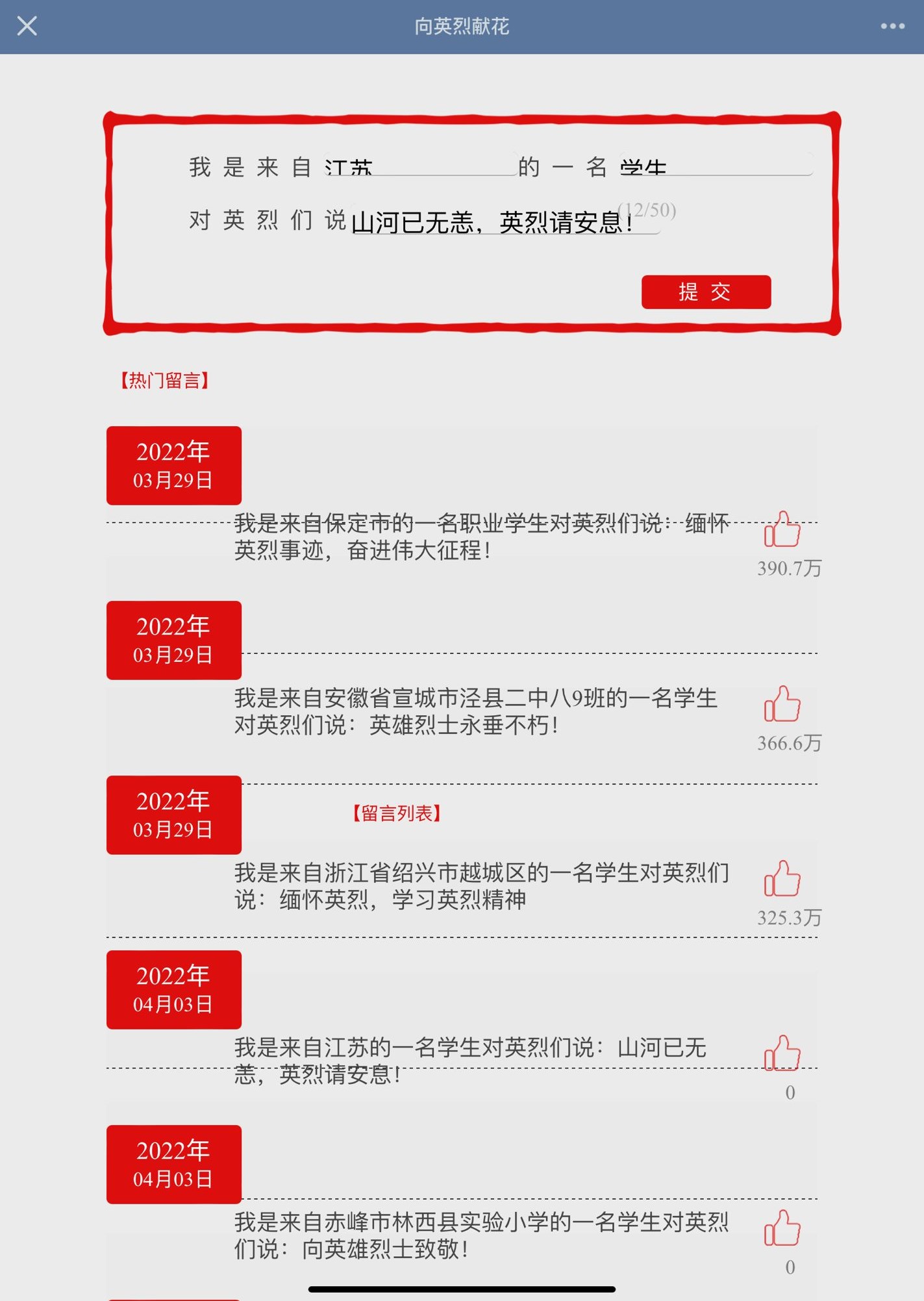Like the 保定市 student's message
Image resolution: width=924 pixels, height=1301 pixels.
point(782,529)
